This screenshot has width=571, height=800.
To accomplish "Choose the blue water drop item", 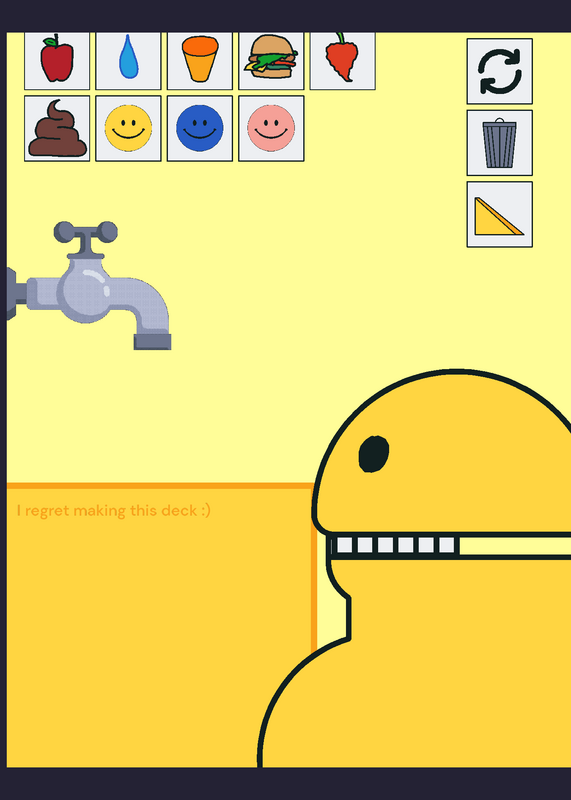I will point(128,61).
